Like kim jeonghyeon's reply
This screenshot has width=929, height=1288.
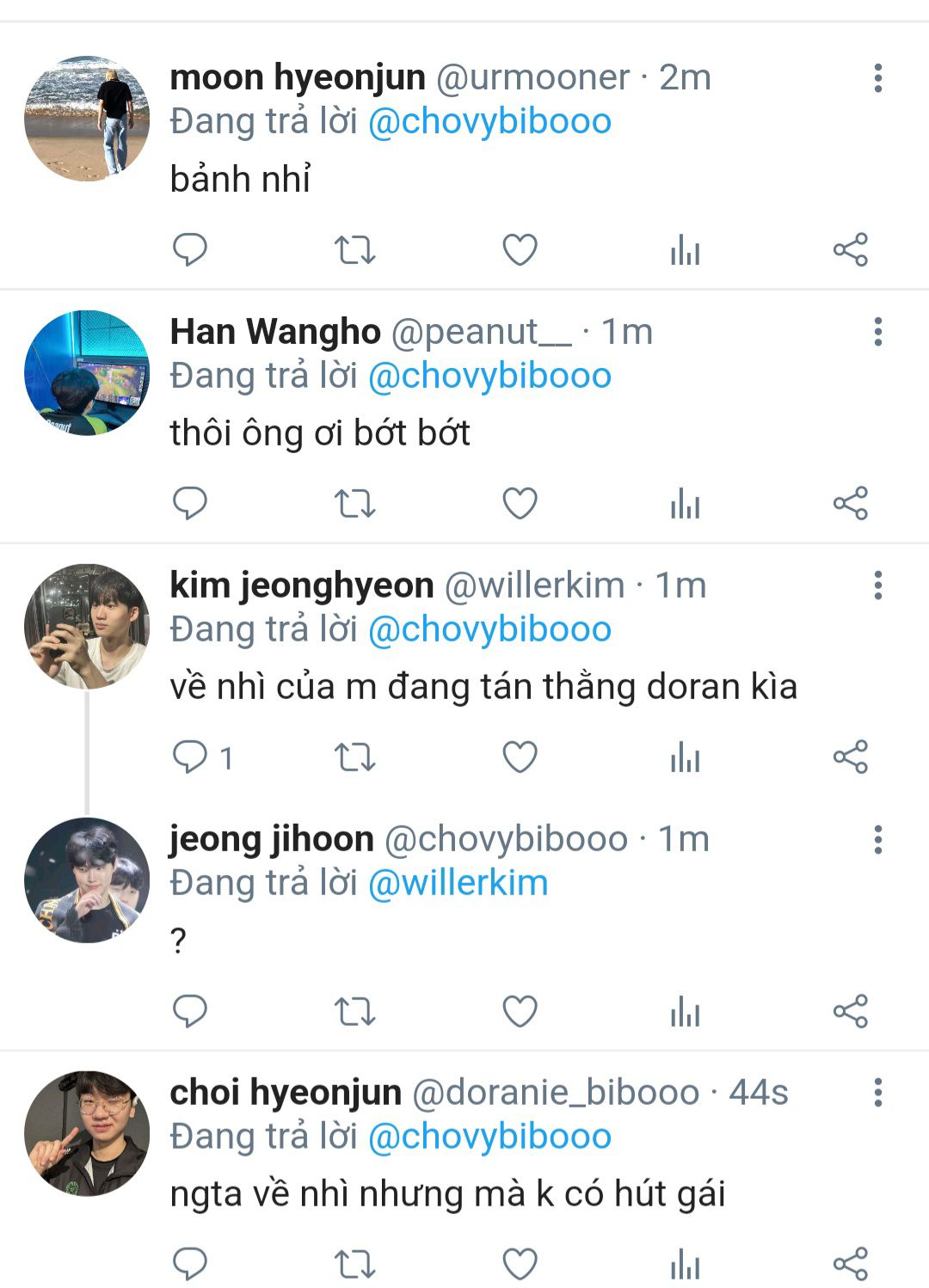[x=520, y=757]
